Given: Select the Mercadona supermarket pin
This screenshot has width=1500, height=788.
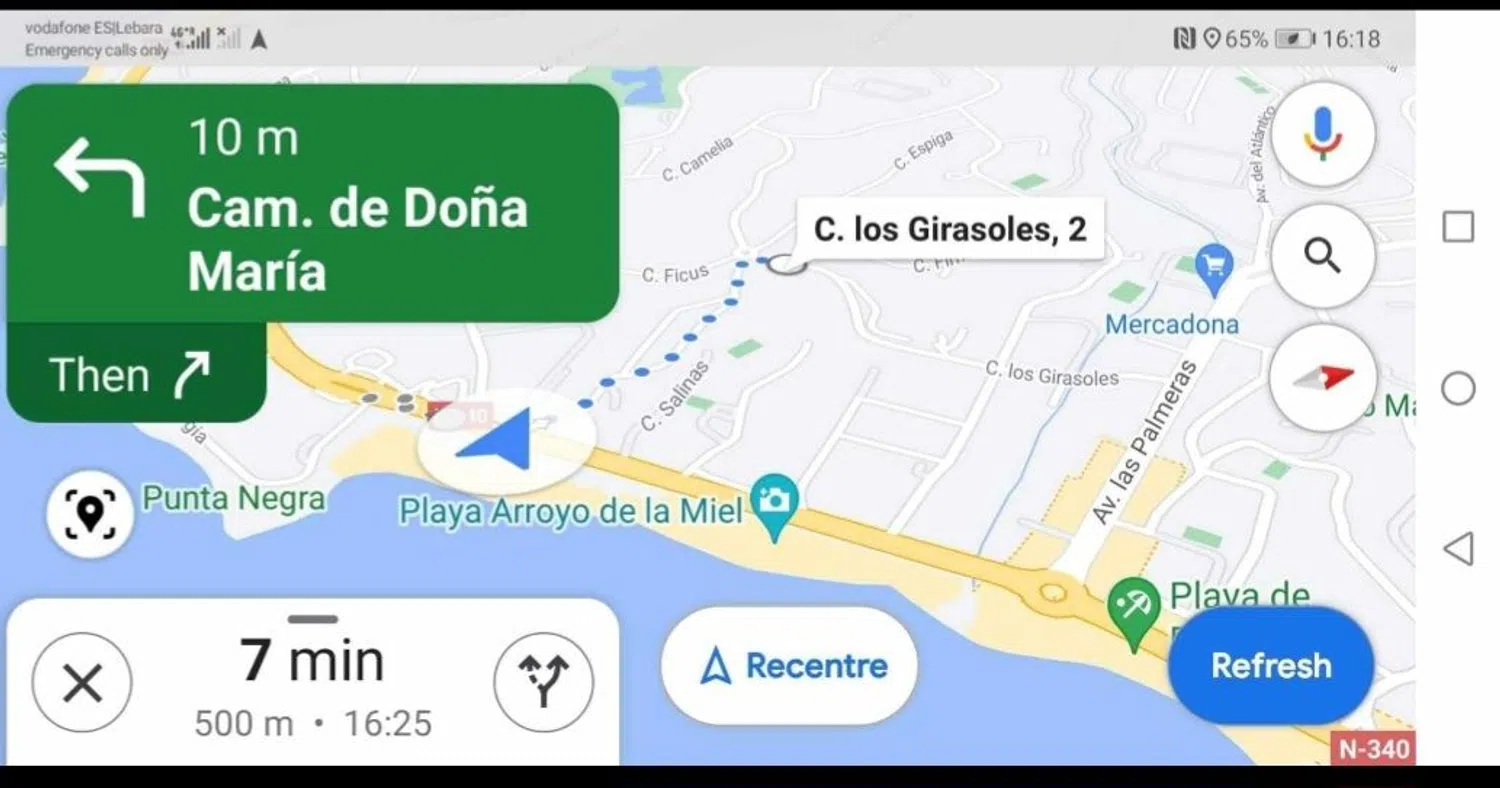Looking at the screenshot, I should tap(1214, 268).
